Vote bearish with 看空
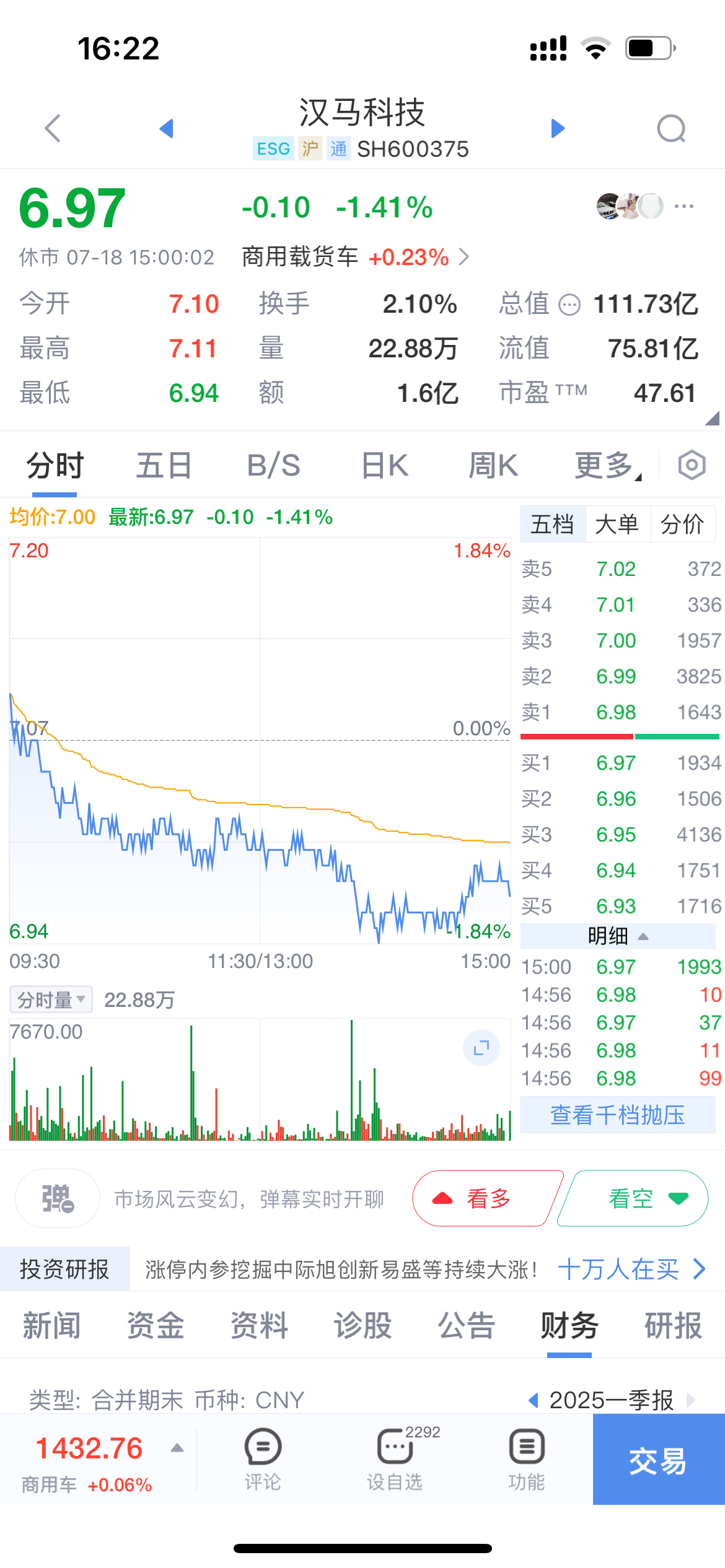725x1568 pixels. pyautogui.click(x=634, y=1198)
